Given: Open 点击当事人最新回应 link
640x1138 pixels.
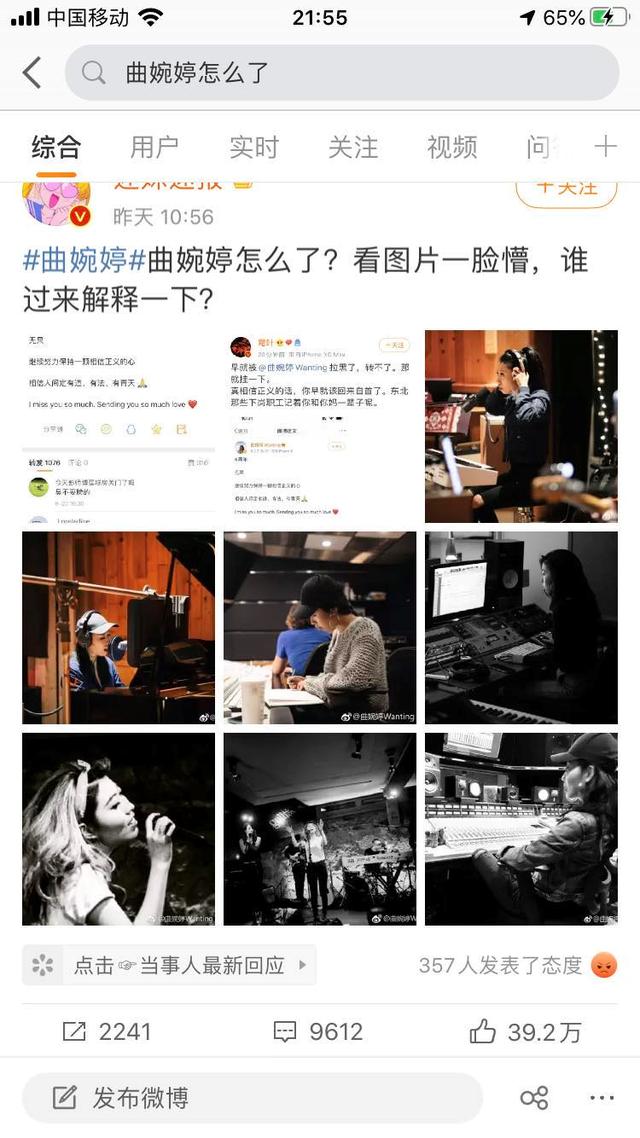Looking at the screenshot, I should click(x=168, y=965).
